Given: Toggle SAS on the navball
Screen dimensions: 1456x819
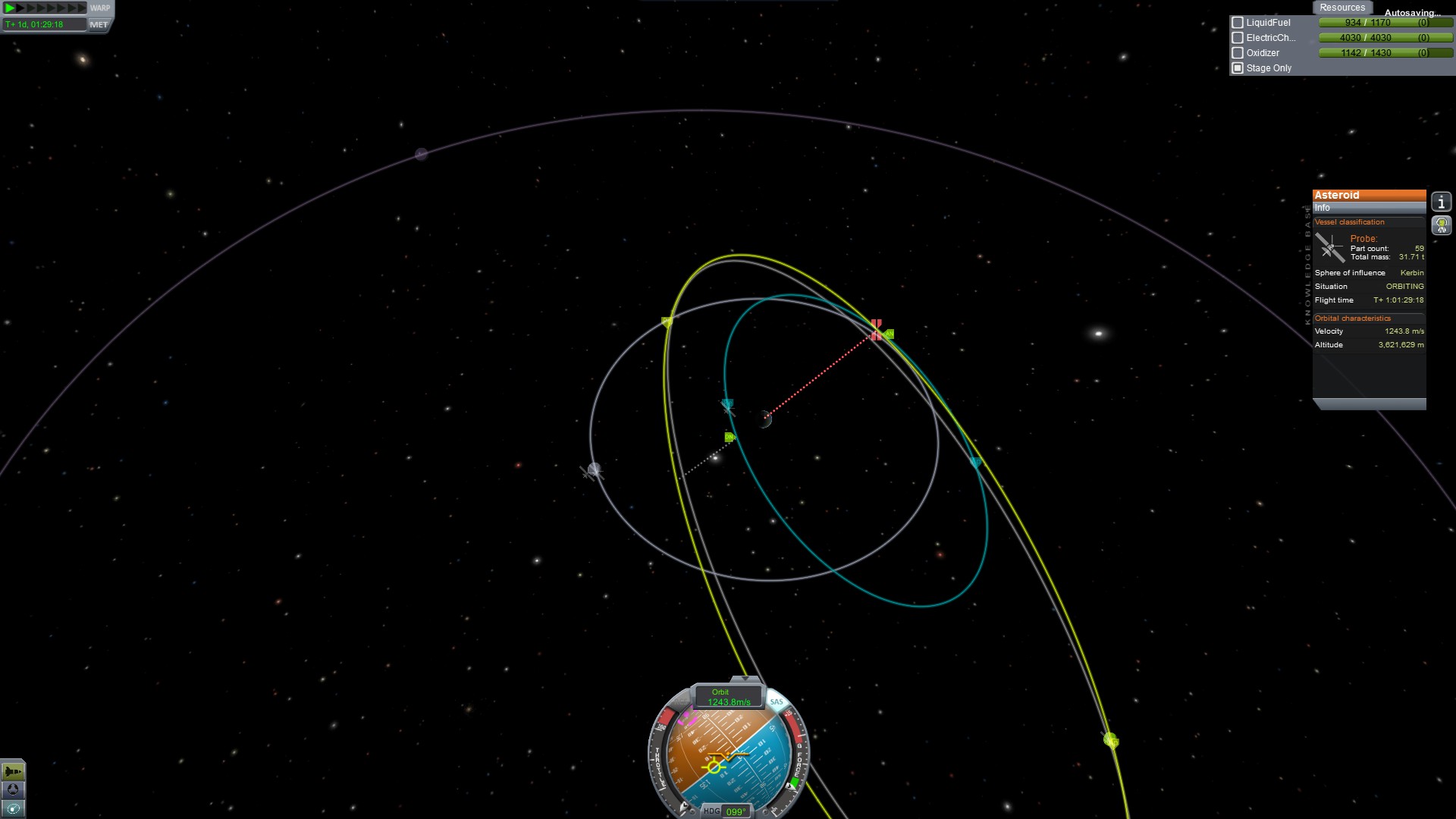Looking at the screenshot, I should (x=777, y=702).
